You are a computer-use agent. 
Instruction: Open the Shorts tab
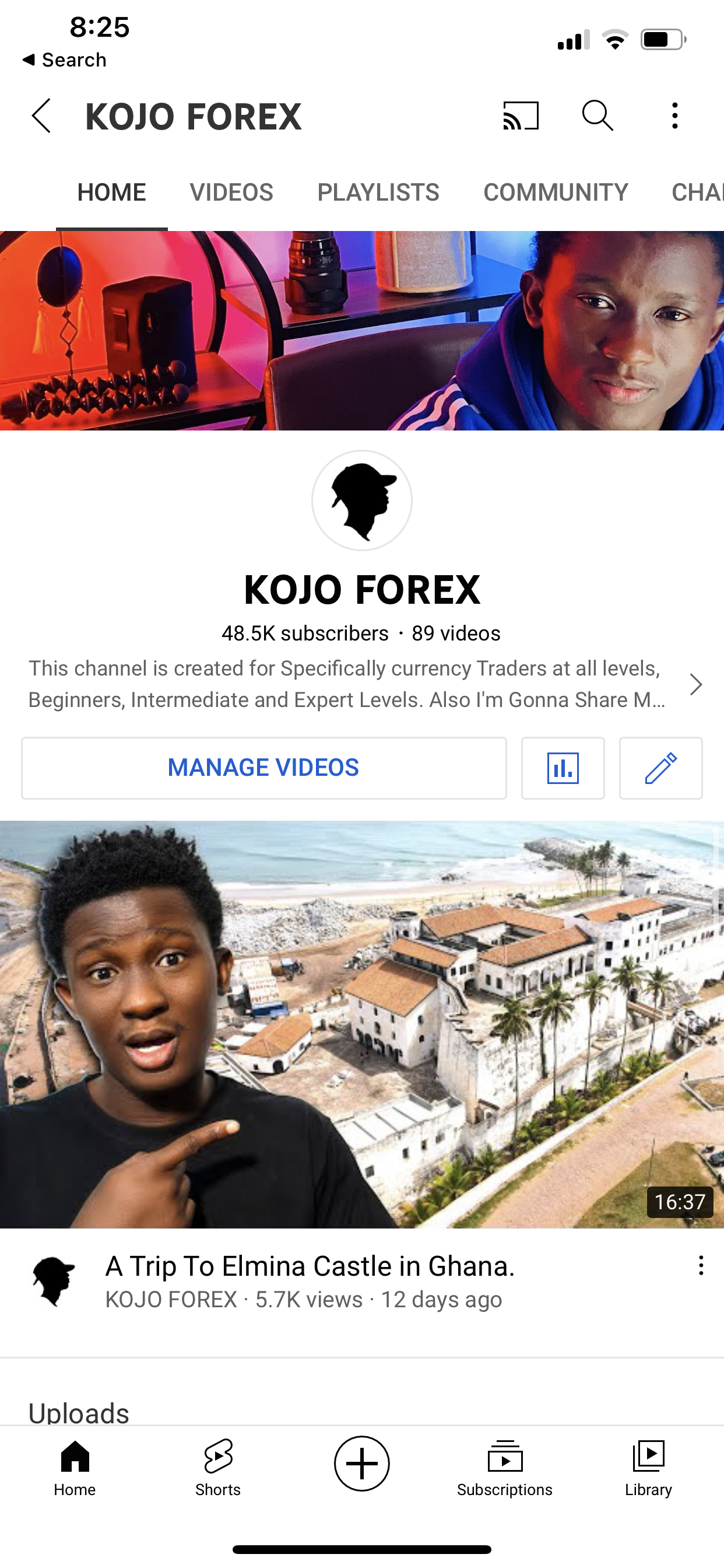coord(218,1468)
